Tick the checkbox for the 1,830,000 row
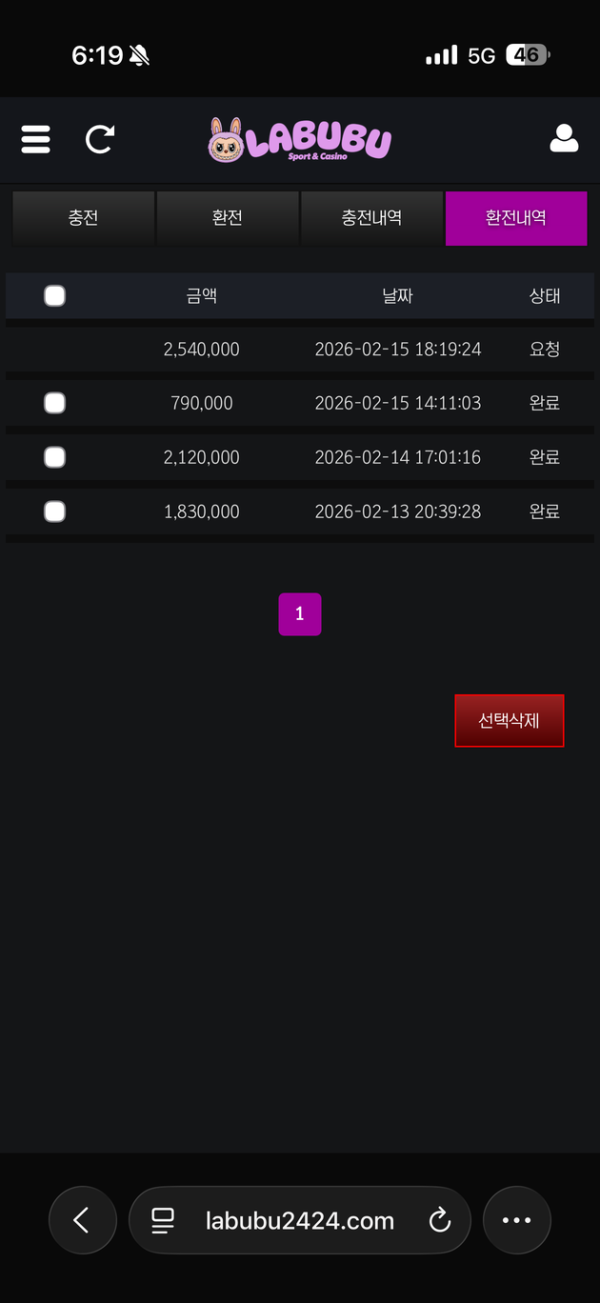The width and height of the screenshot is (600, 1303). coord(55,512)
